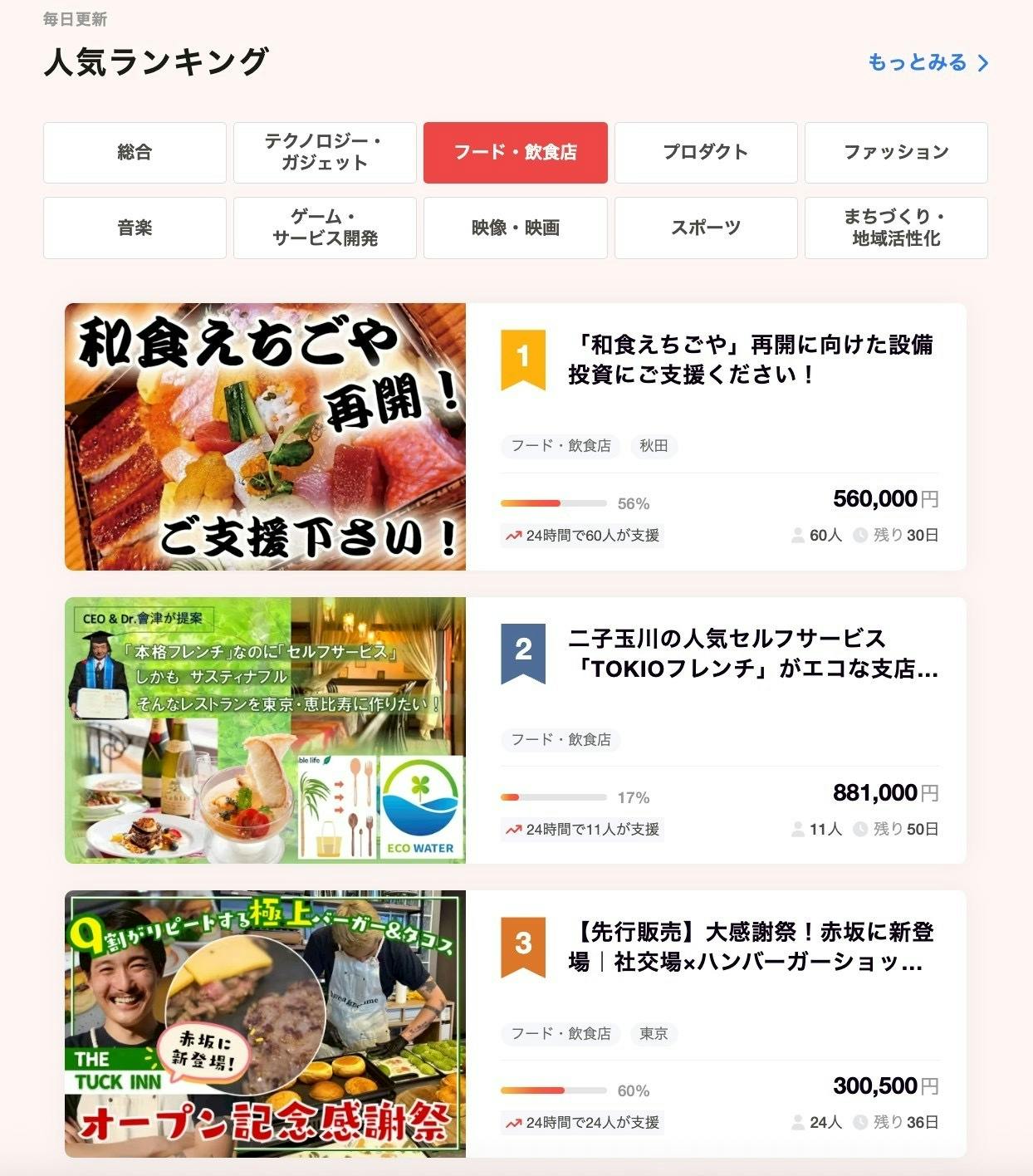The height and width of the screenshot is (1176, 1033).
Task: Select the スポーツ category tab
Action: 705,228
